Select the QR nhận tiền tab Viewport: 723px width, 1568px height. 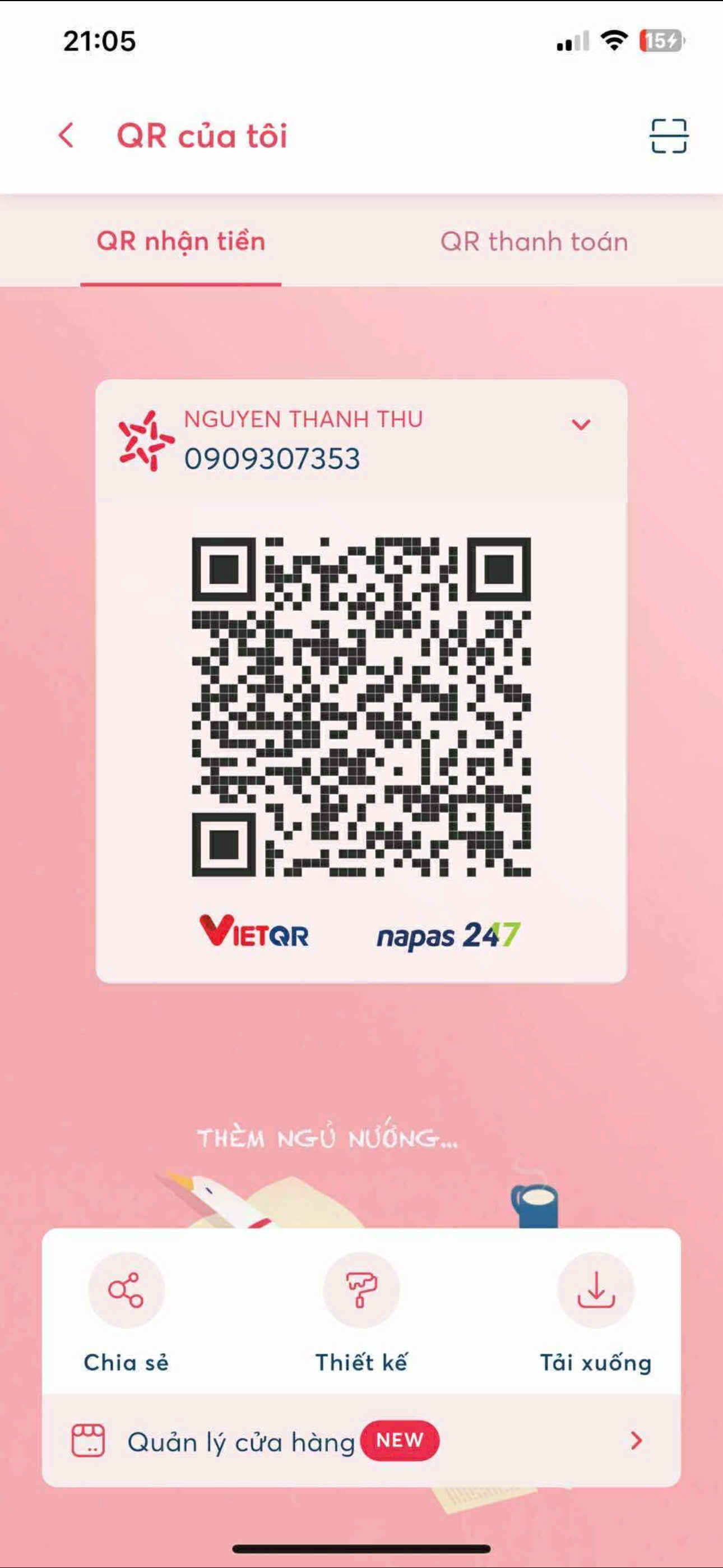pyautogui.click(x=182, y=242)
